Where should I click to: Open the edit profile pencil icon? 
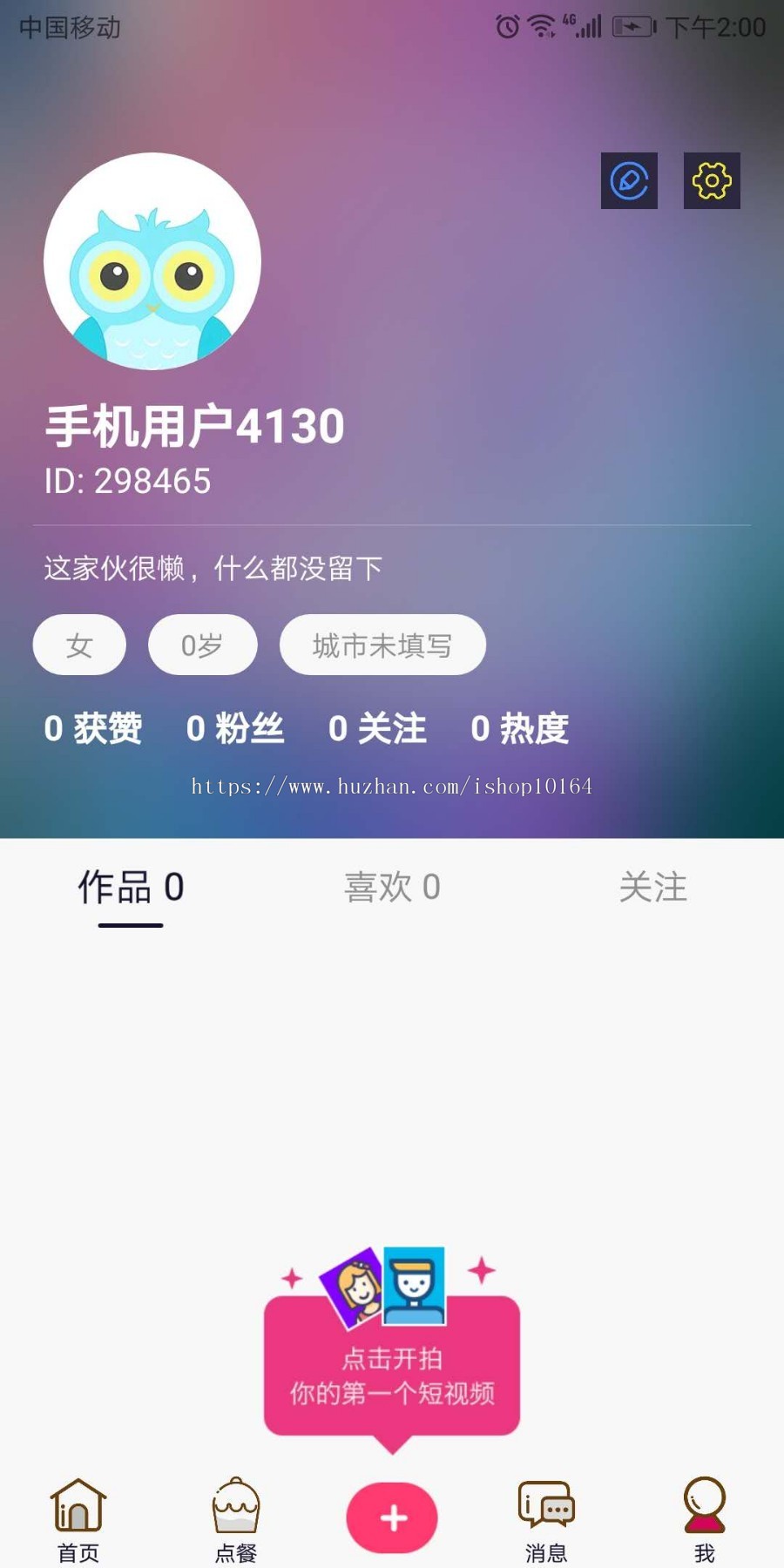click(629, 181)
